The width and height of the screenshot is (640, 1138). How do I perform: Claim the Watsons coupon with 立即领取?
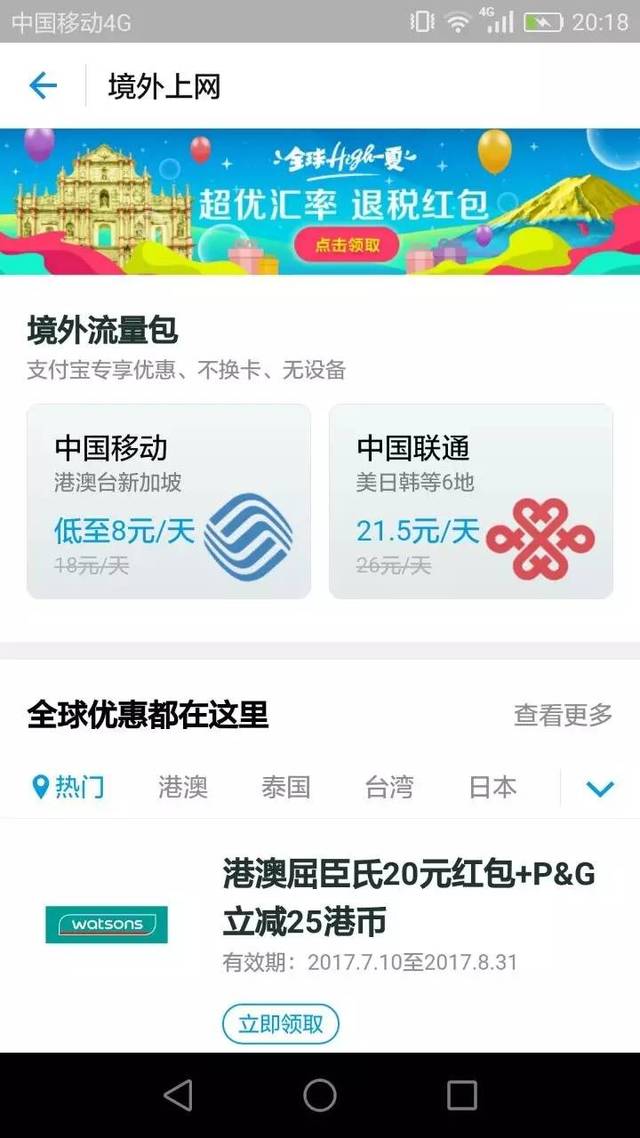(280, 1024)
